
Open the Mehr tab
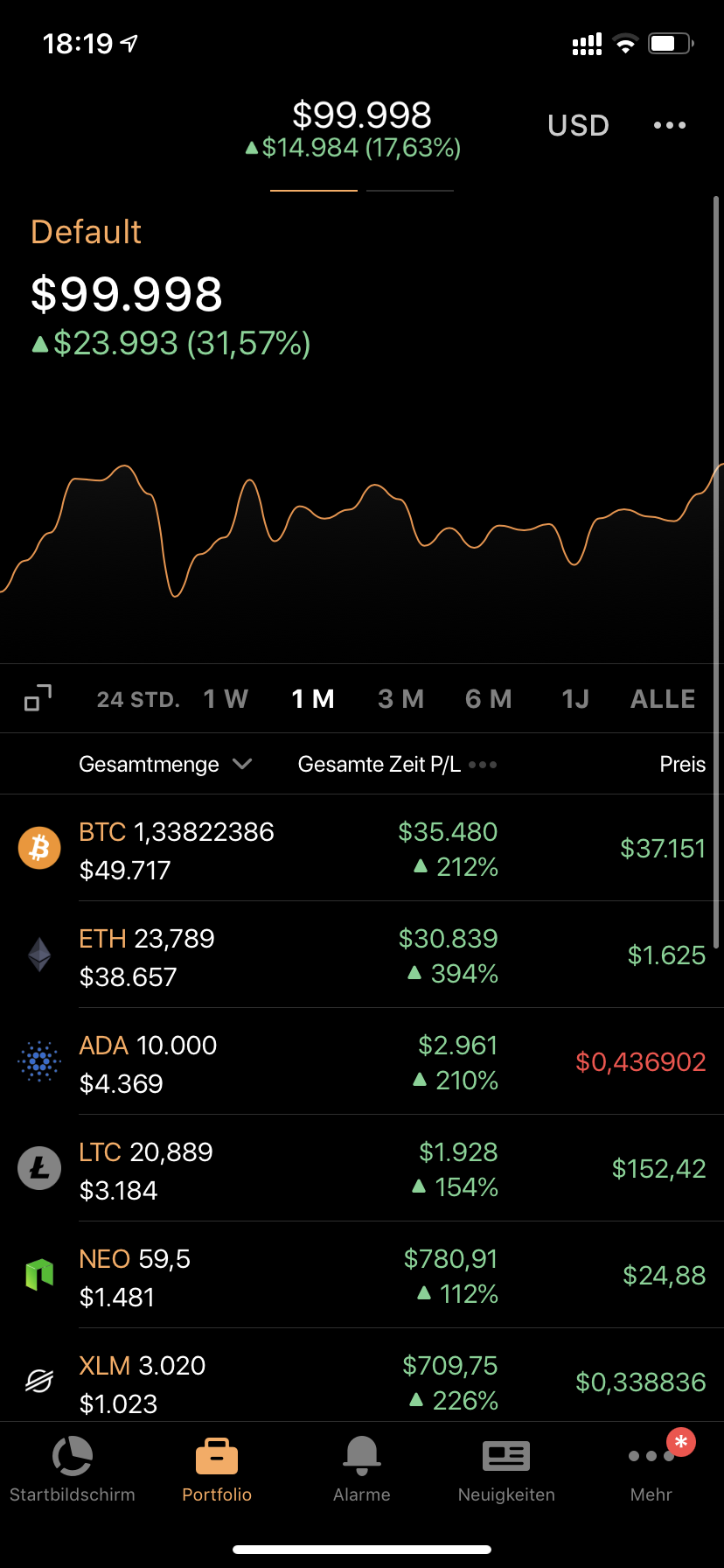651,1470
